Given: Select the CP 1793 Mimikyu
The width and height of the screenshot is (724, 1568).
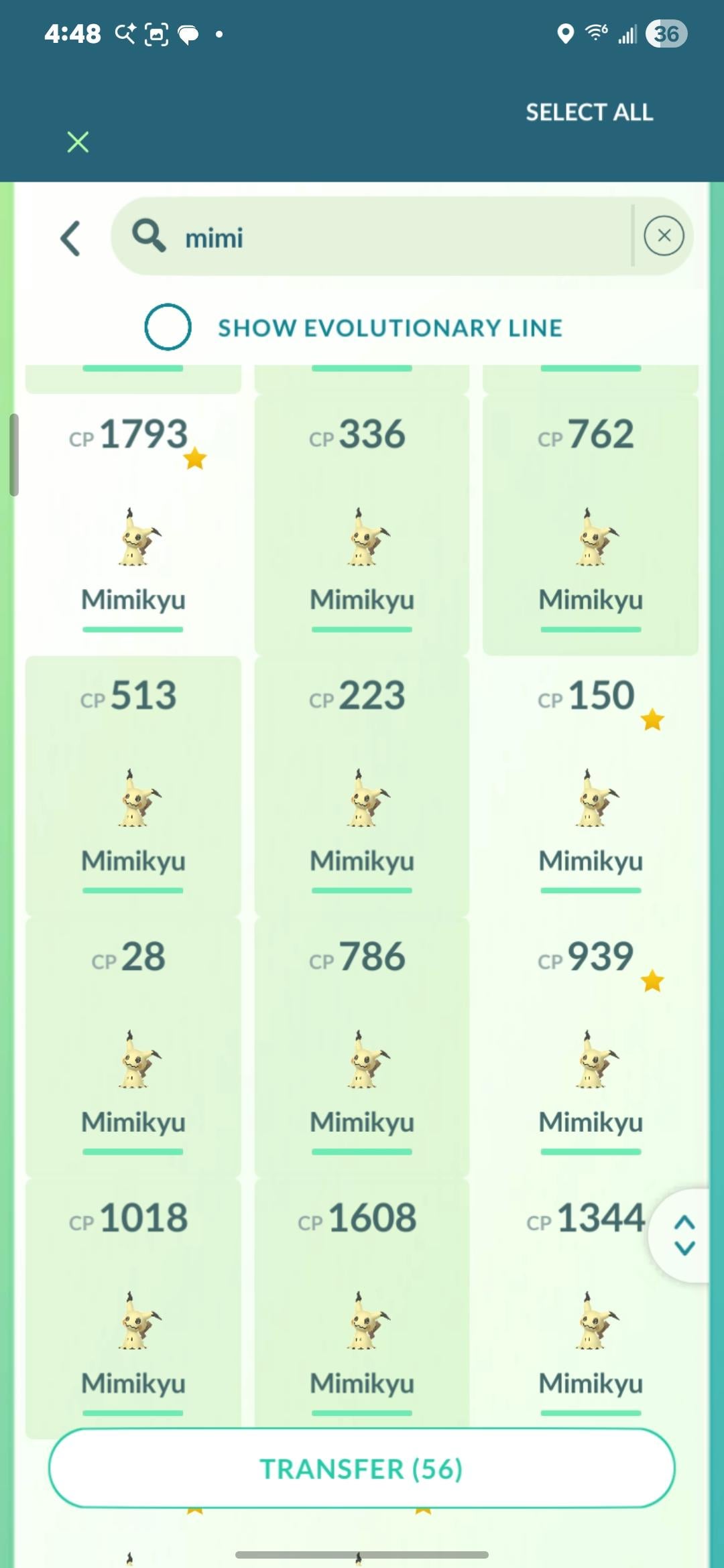Looking at the screenshot, I should 133,529.
